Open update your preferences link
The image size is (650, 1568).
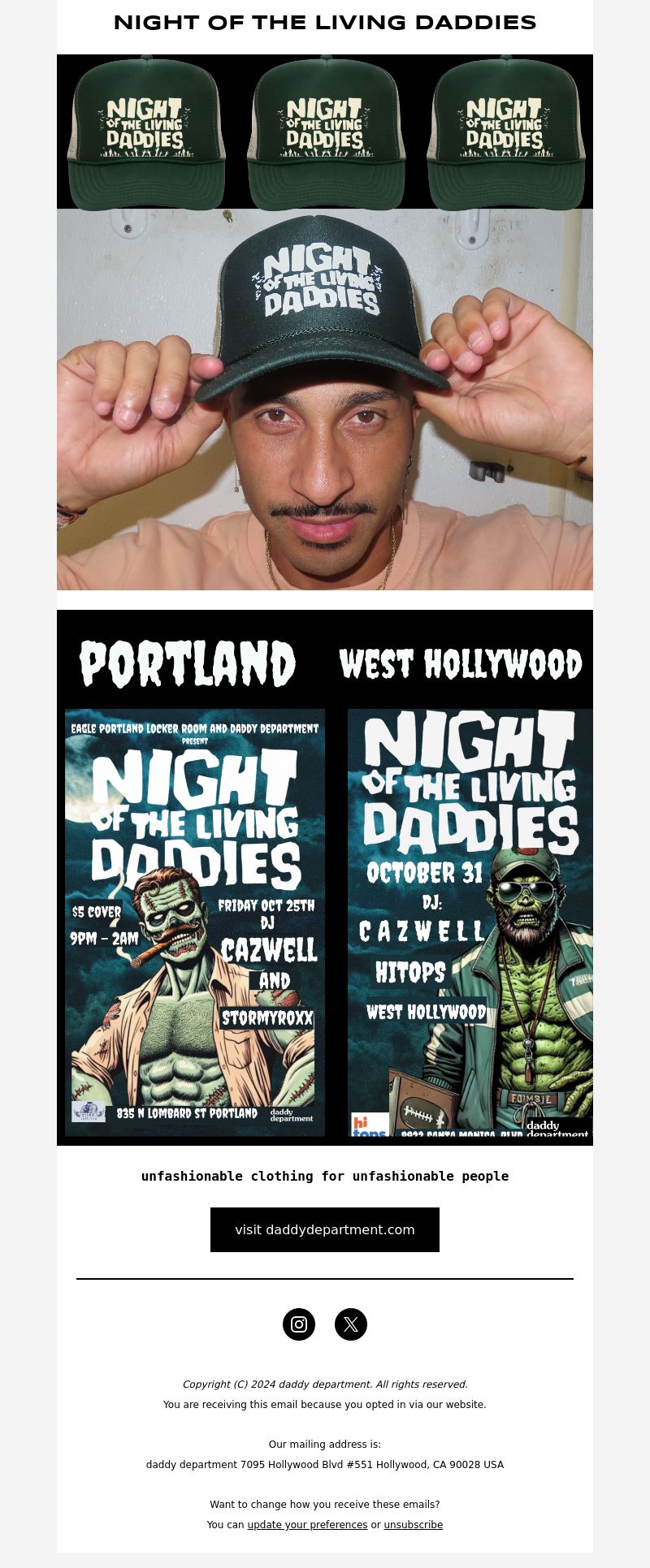307,1525
